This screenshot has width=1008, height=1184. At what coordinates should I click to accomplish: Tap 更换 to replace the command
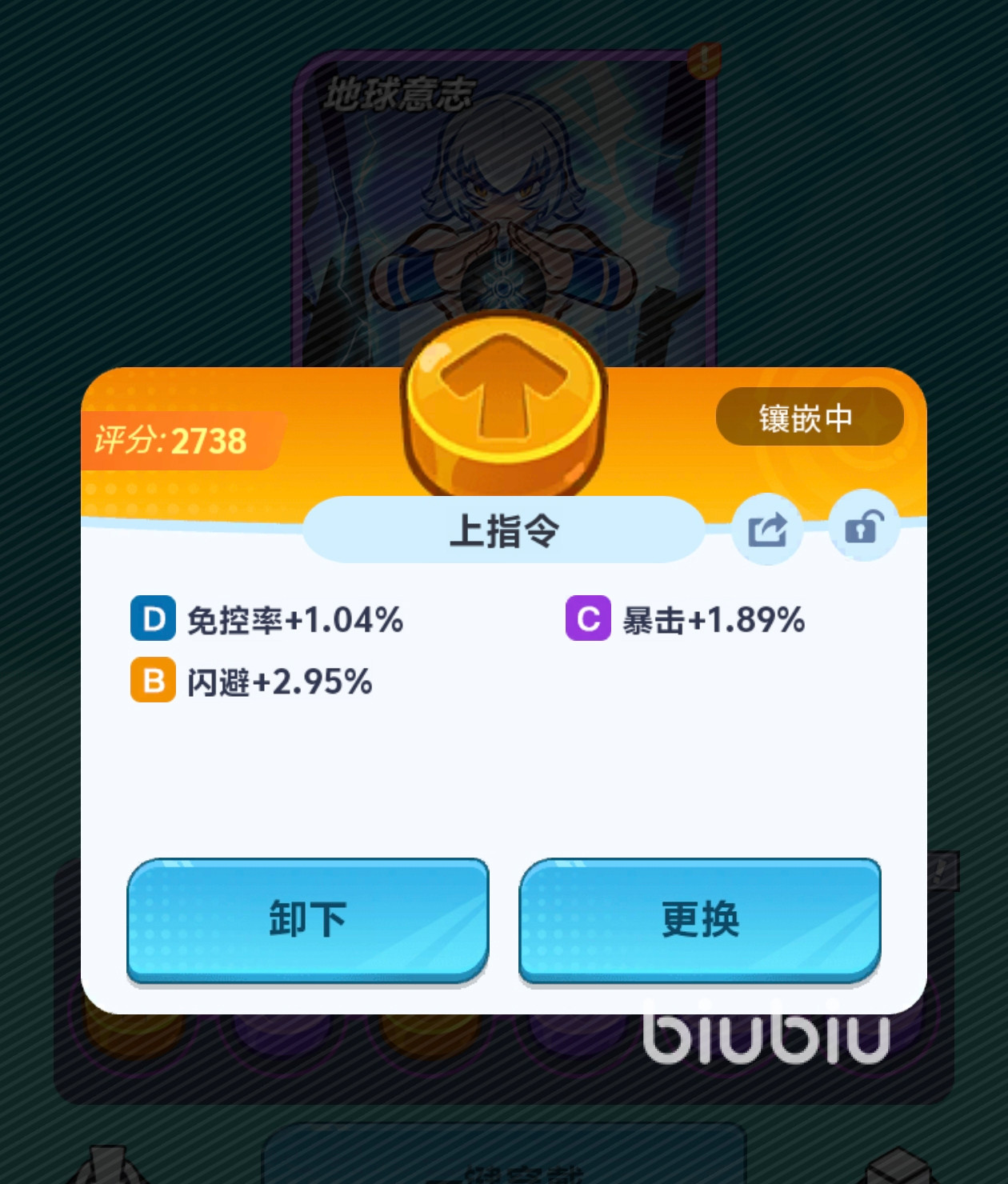700,918
